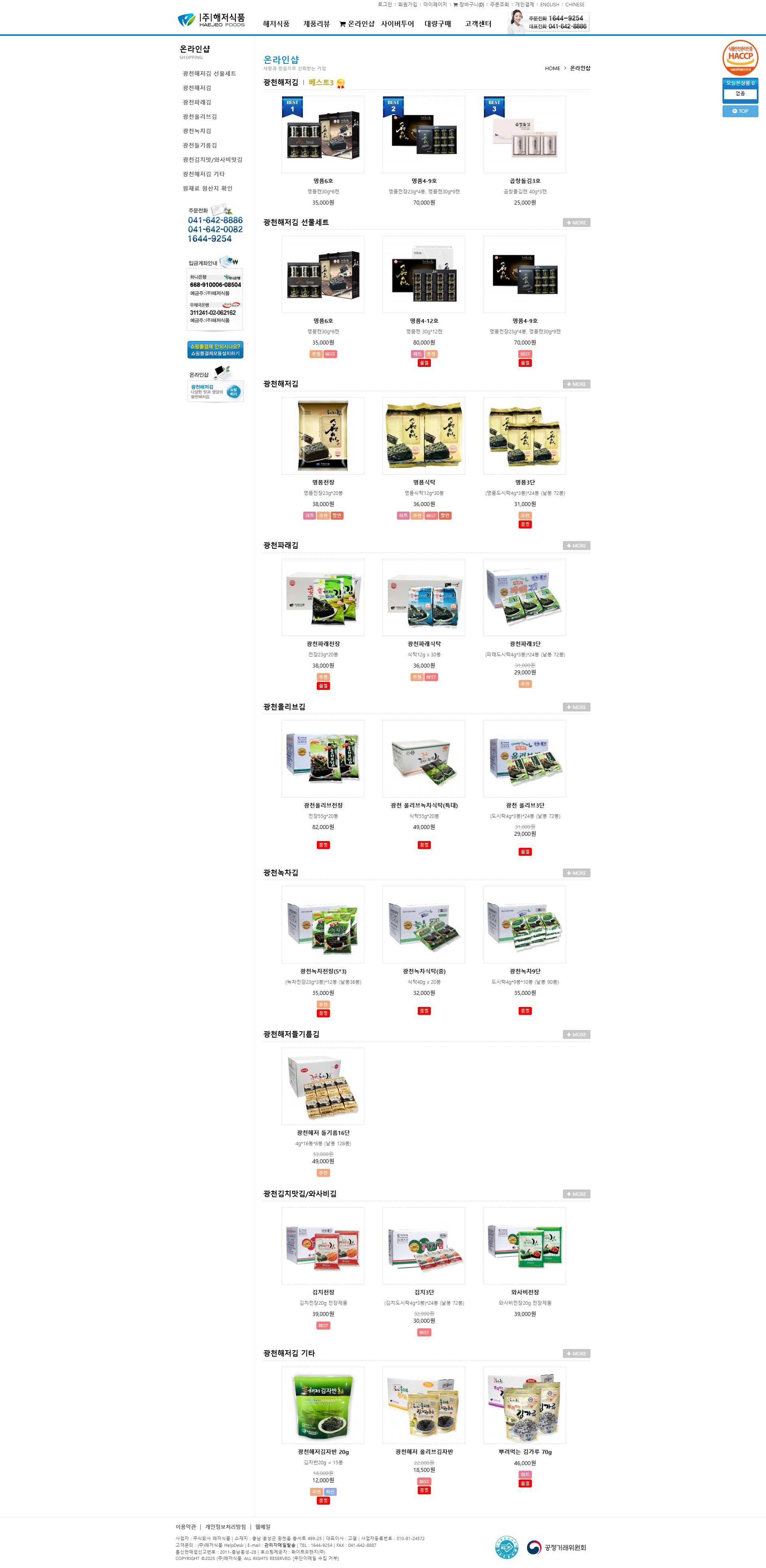Open BEST 1 명품6호 product
The image size is (766, 1568).
point(323,134)
